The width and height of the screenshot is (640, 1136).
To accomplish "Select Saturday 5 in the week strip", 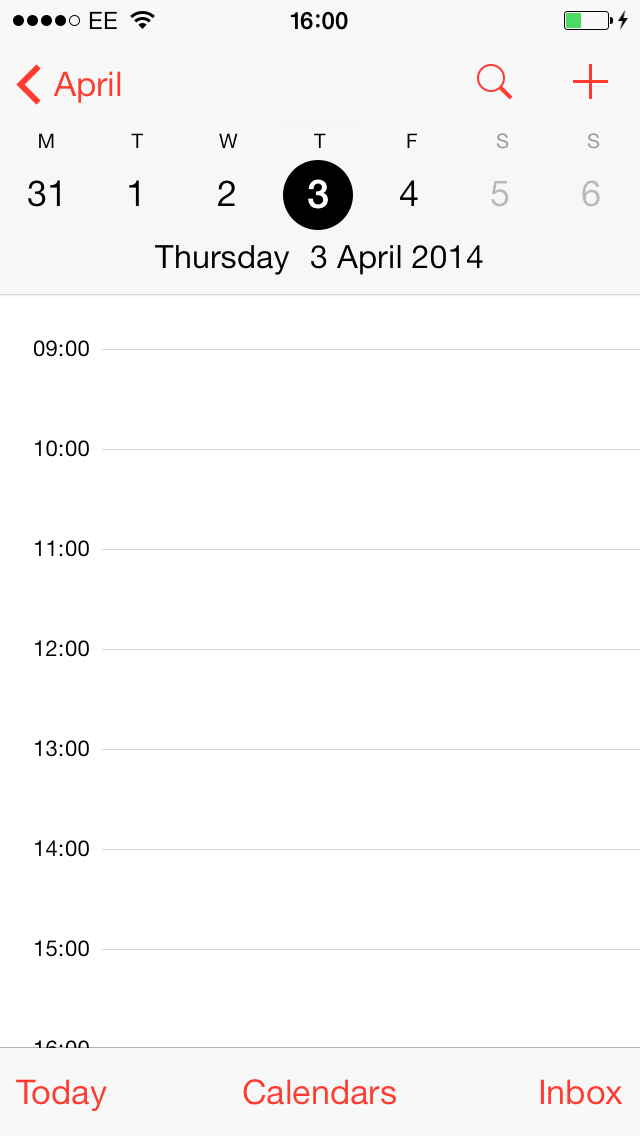I will 500,194.
